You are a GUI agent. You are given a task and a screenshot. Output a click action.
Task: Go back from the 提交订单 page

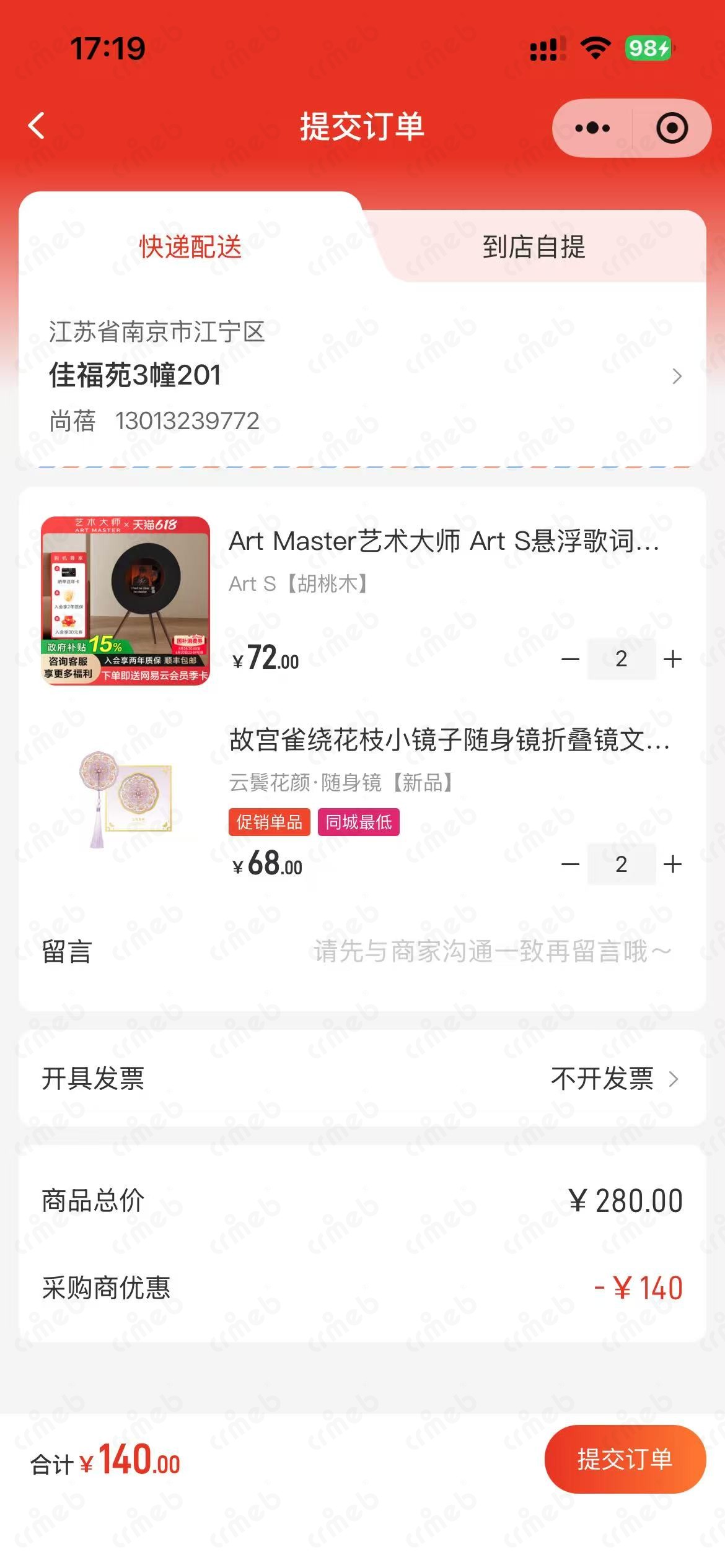pyautogui.click(x=37, y=126)
